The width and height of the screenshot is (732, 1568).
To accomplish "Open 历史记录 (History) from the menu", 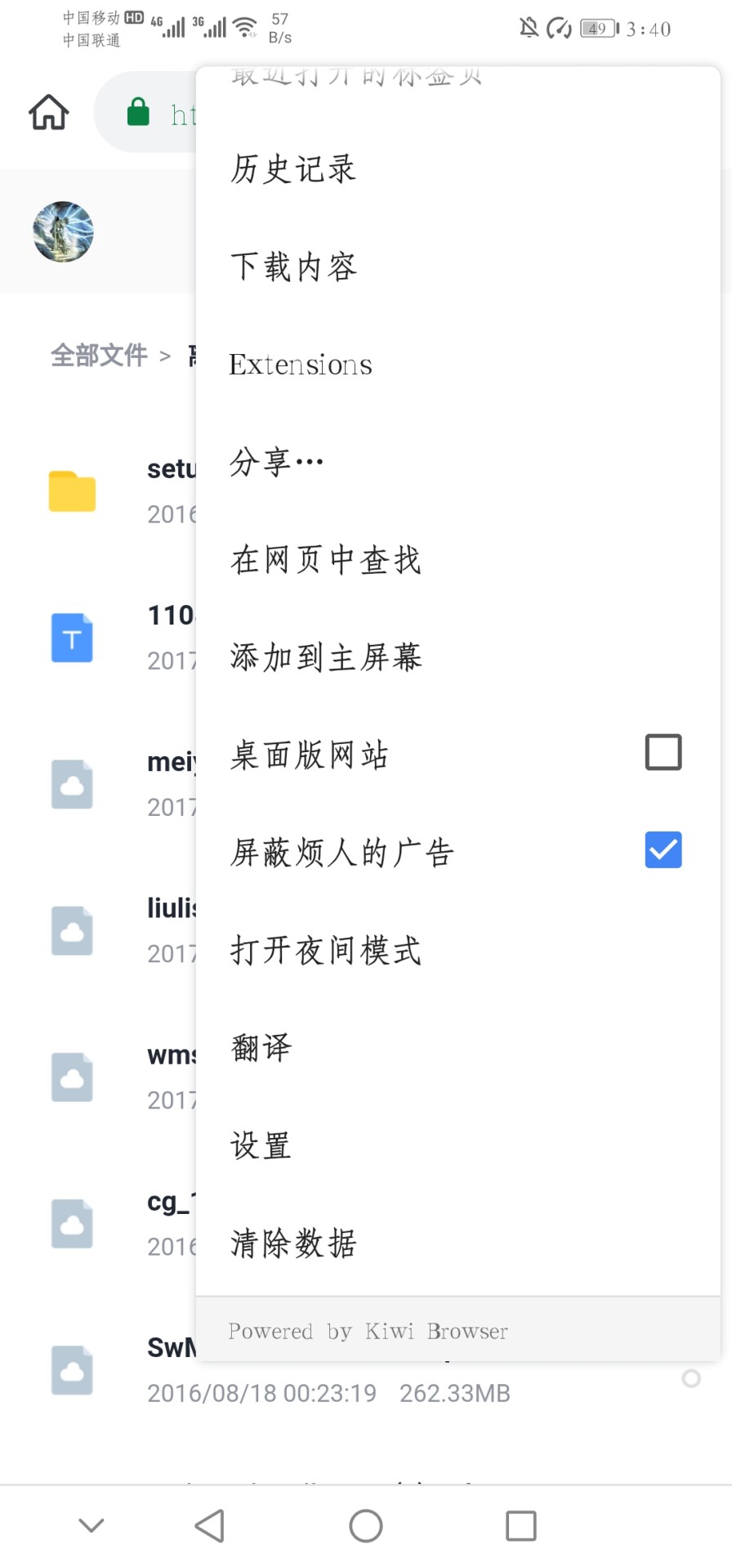I will [293, 169].
